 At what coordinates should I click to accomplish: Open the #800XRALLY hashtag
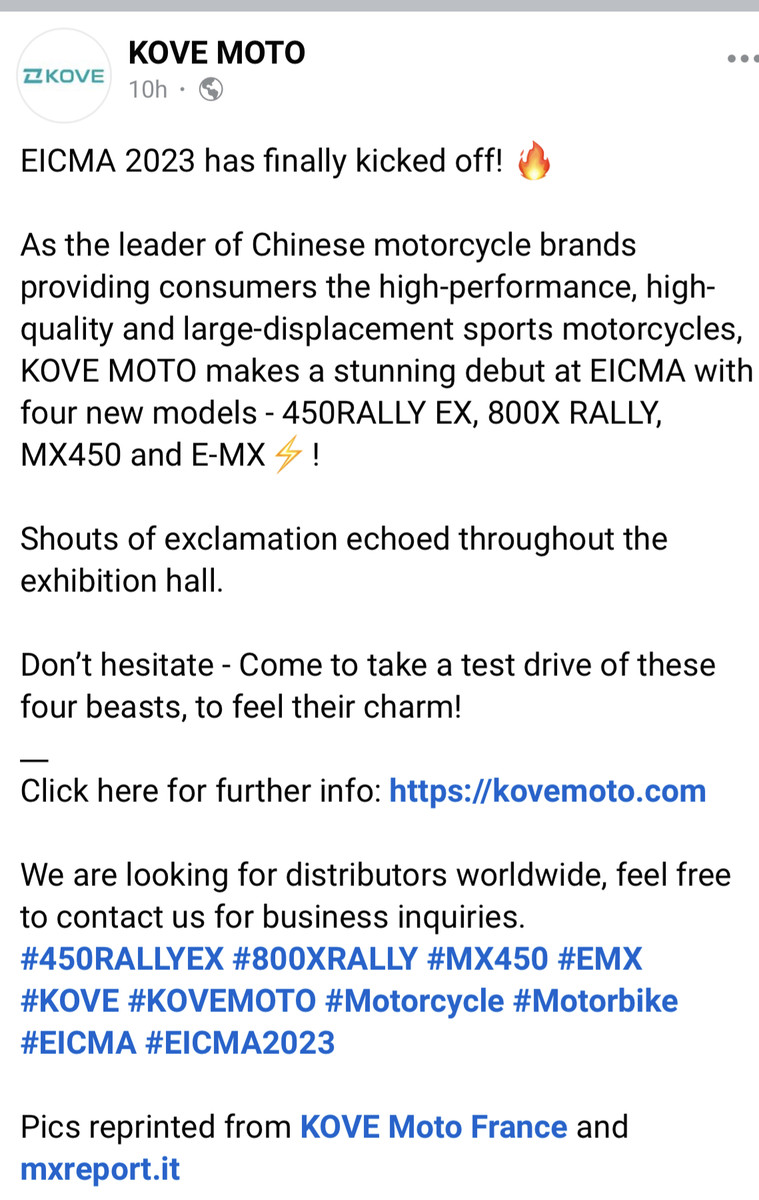pyautogui.click(x=324, y=959)
